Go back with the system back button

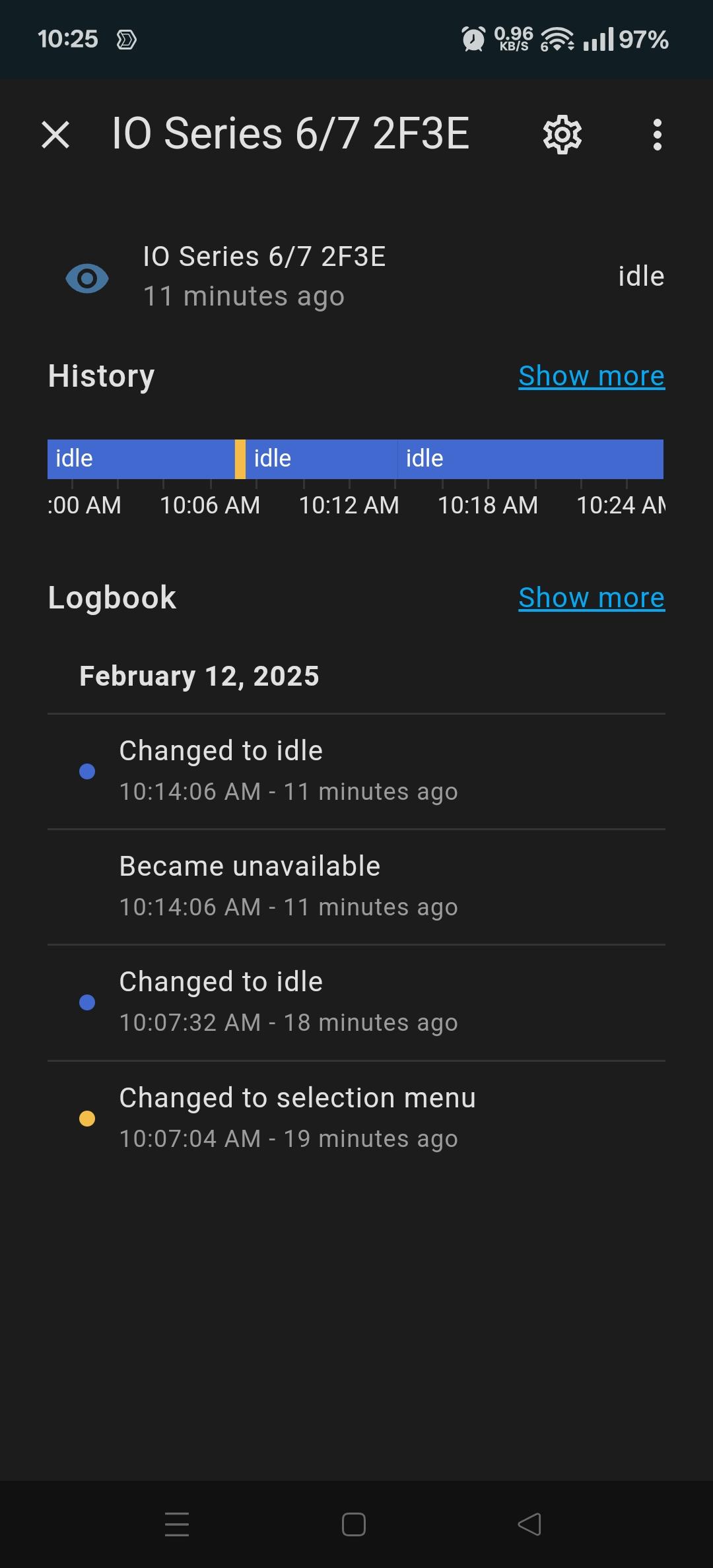tap(529, 1524)
